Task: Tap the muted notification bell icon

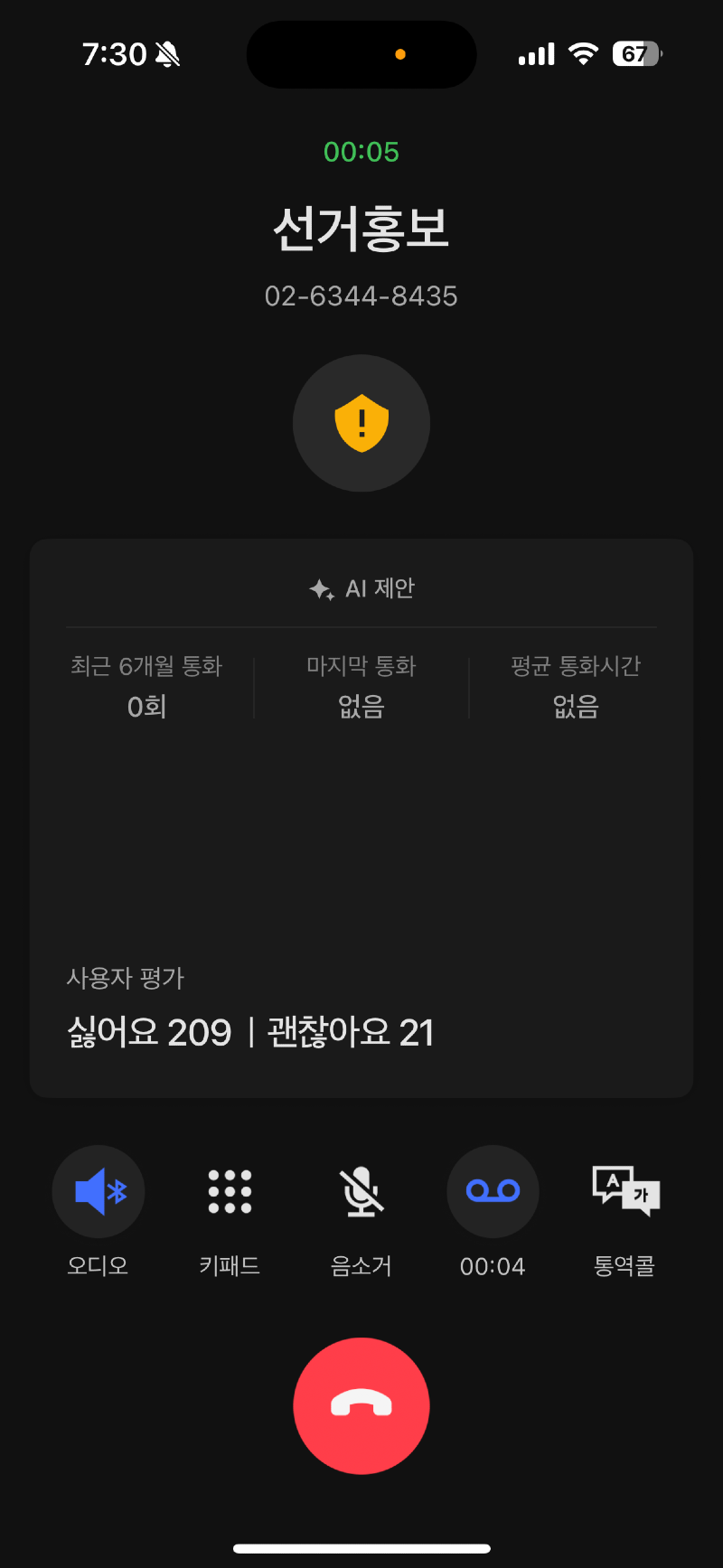Action: pos(168,54)
